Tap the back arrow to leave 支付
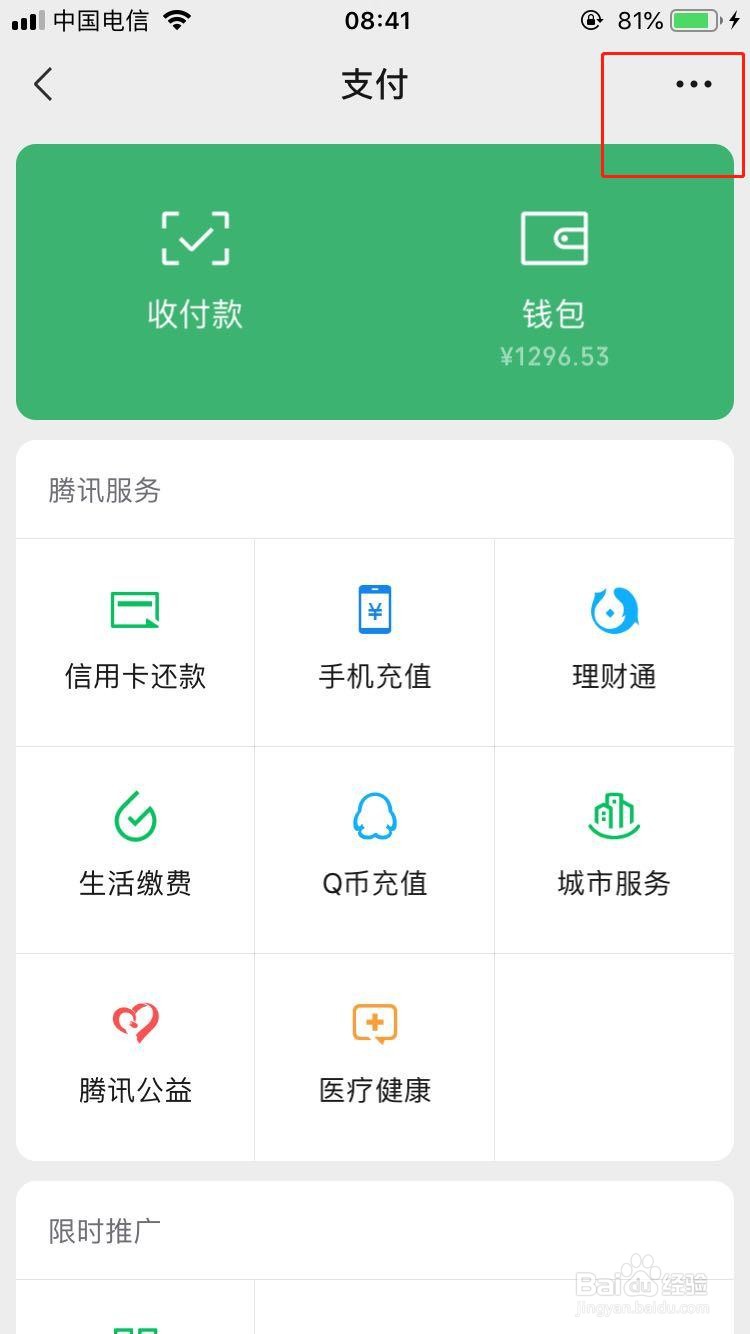Viewport: 750px width, 1334px height. 42,84
